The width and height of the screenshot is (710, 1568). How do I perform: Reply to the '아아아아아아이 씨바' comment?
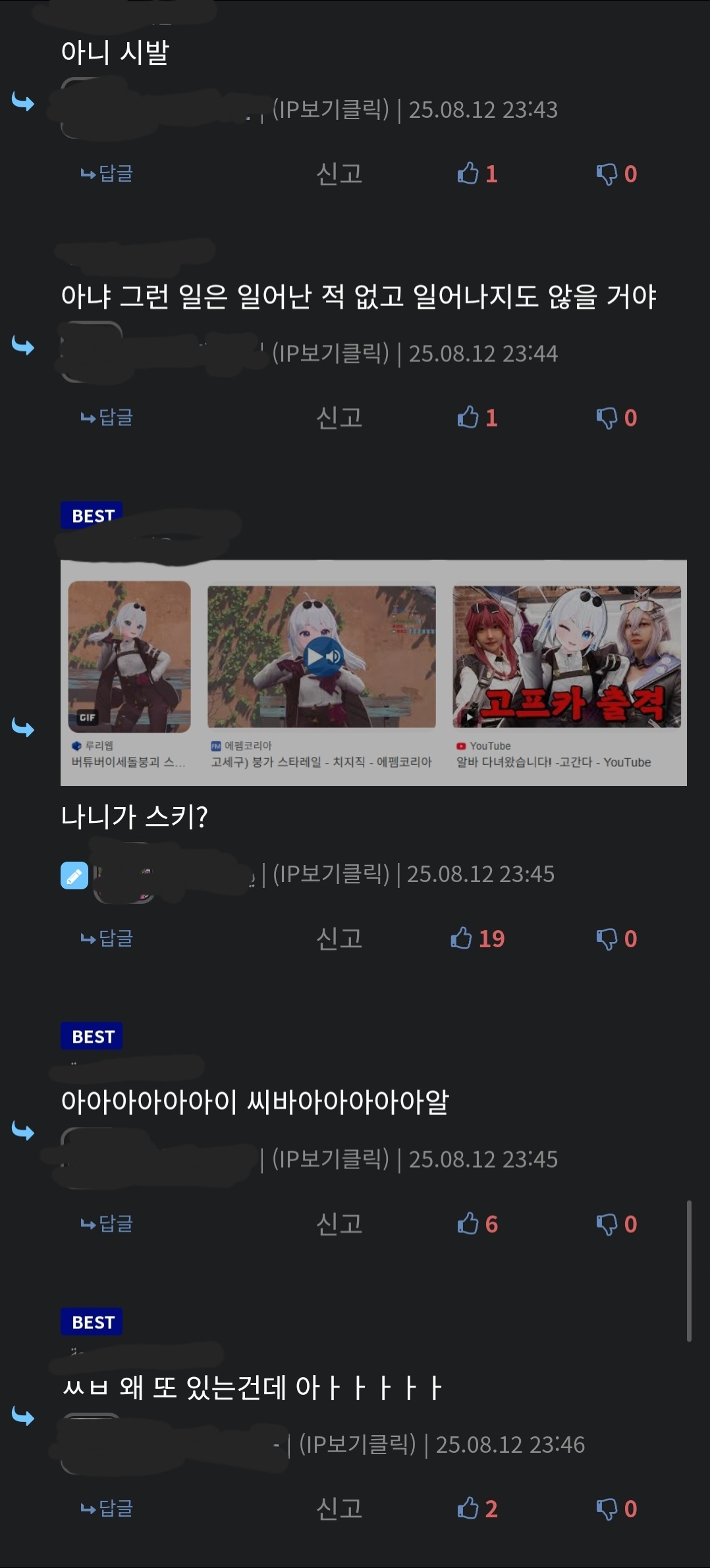click(107, 1224)
